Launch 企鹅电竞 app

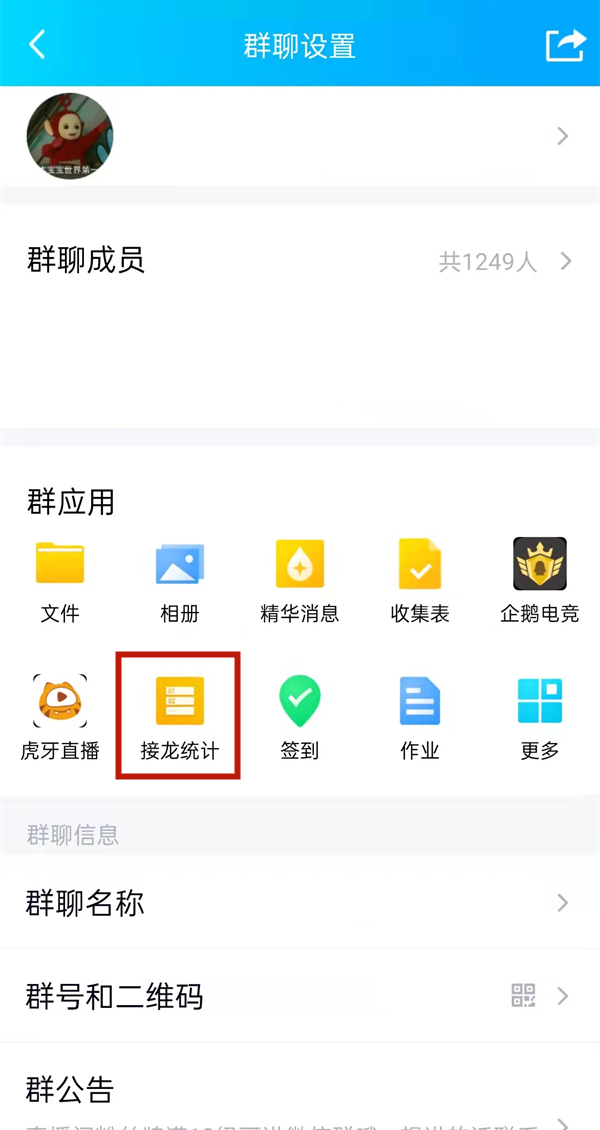tap(540, 580)
